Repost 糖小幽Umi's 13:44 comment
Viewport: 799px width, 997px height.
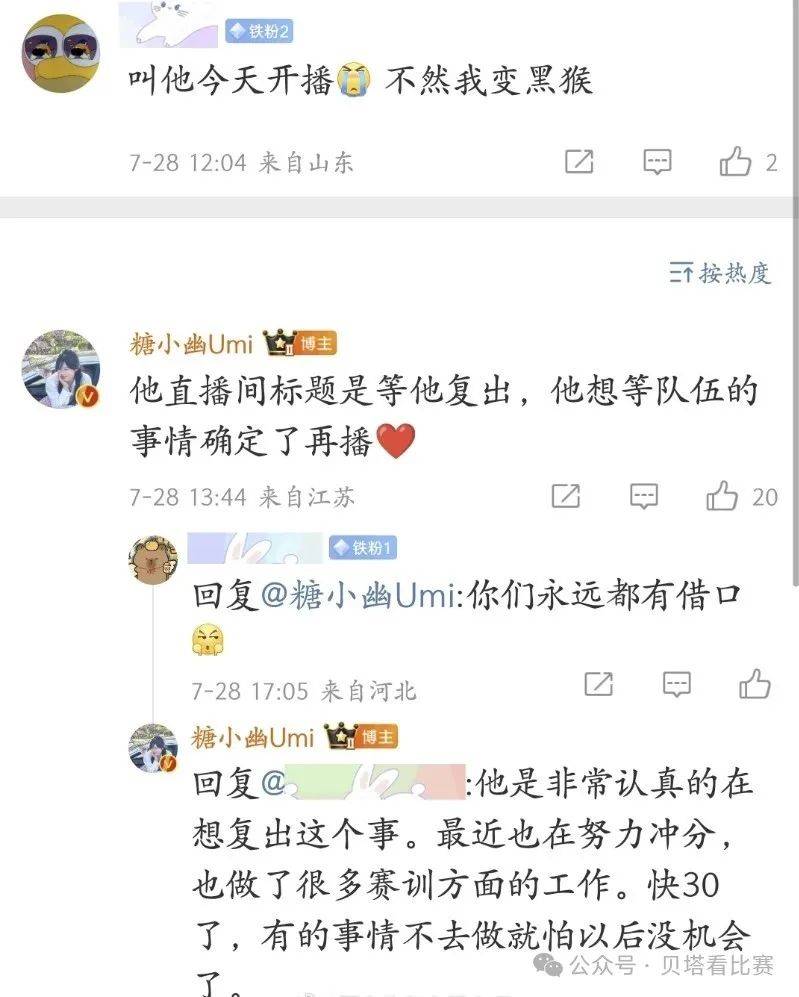pyautogui.click(x=566, y=495)
